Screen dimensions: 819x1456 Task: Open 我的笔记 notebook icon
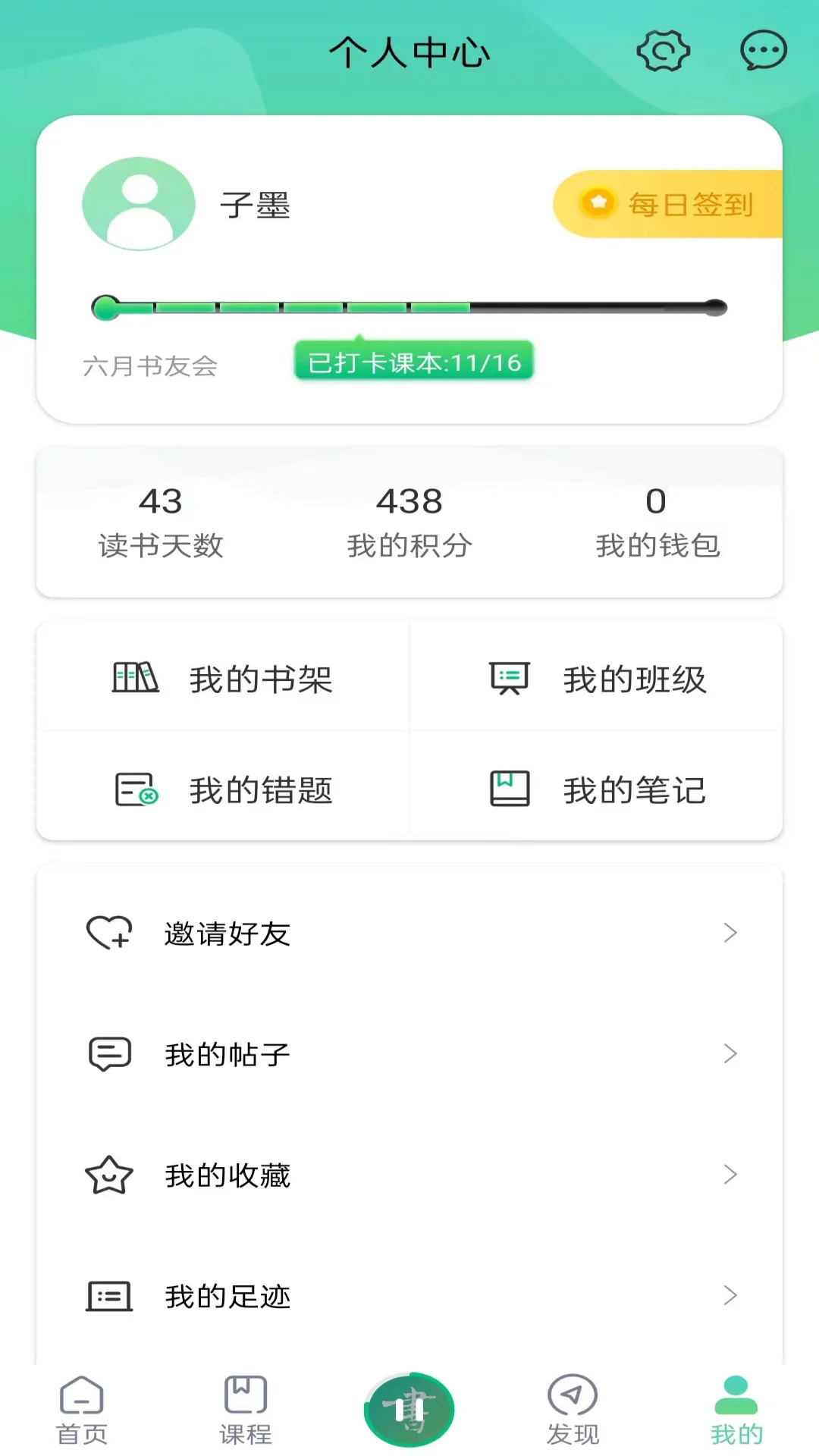coord(509,790)
